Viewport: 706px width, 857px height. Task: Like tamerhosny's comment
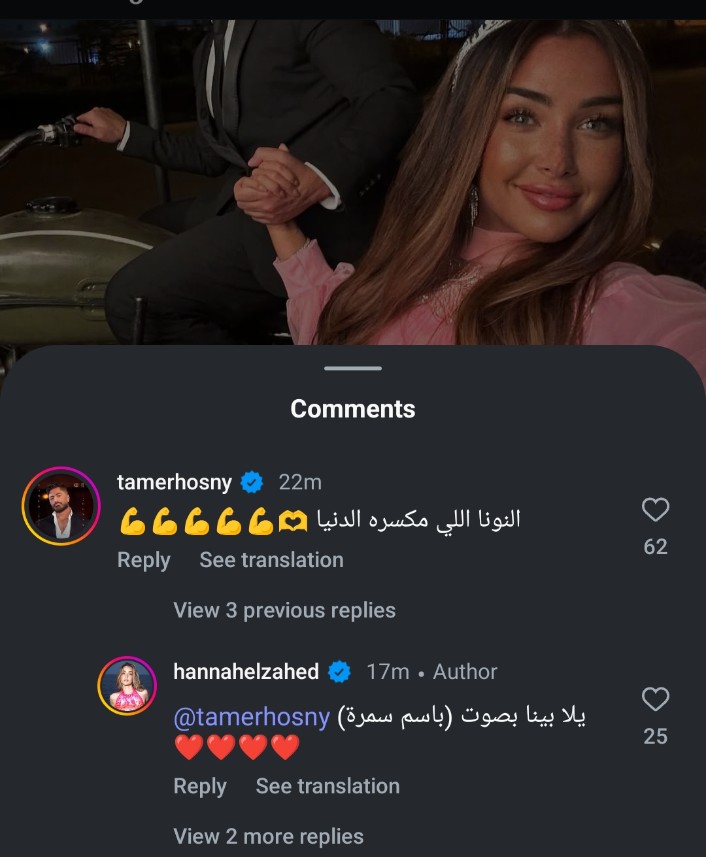point(655,511)
